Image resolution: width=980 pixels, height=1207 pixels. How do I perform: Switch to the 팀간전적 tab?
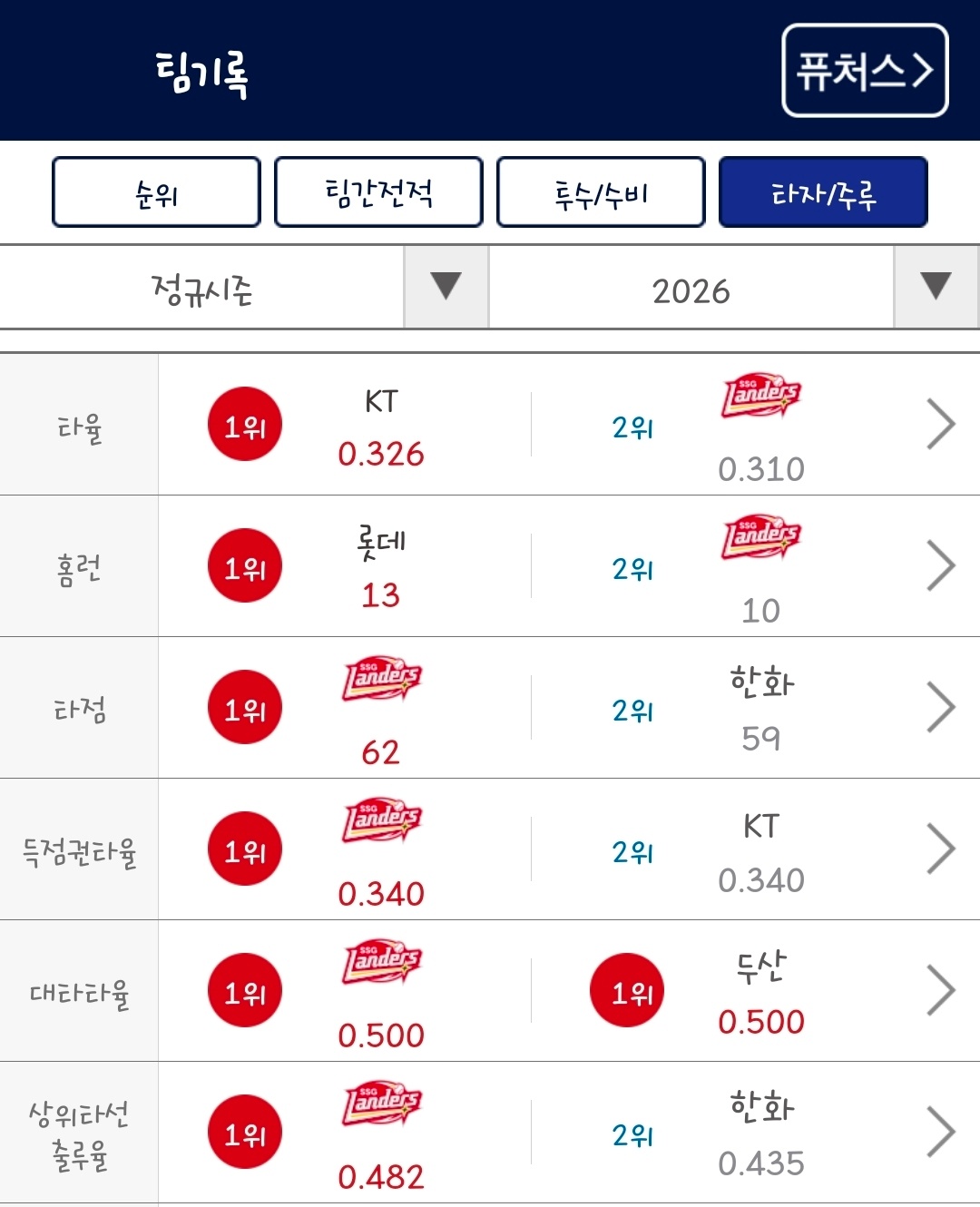tap(378, 191)
